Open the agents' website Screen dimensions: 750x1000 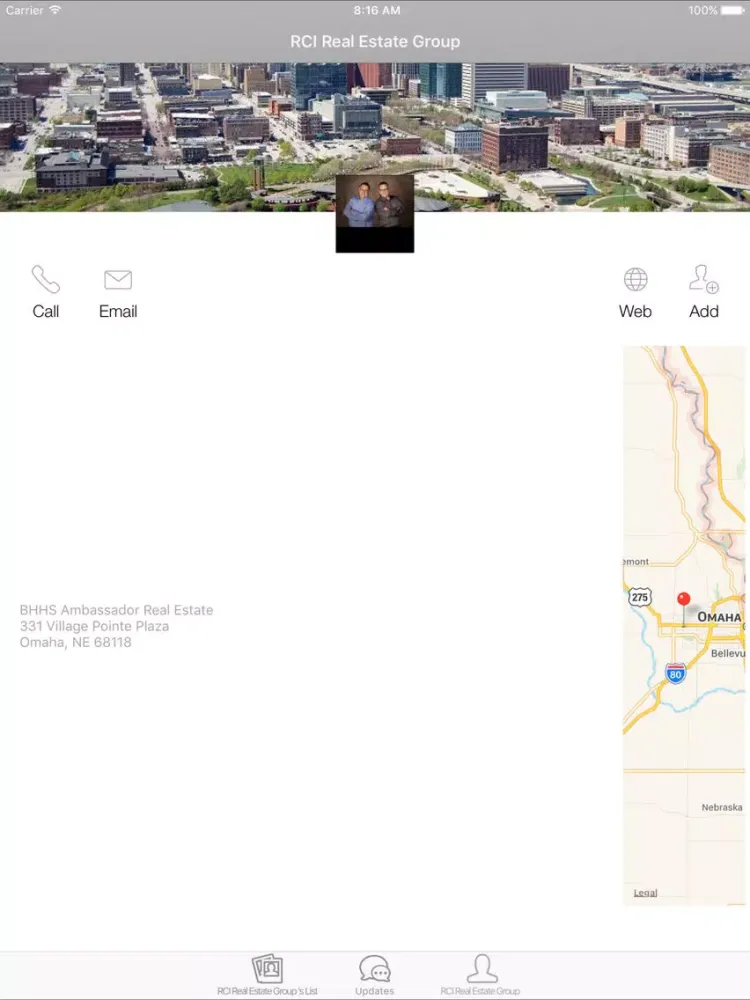coord(635,292)
